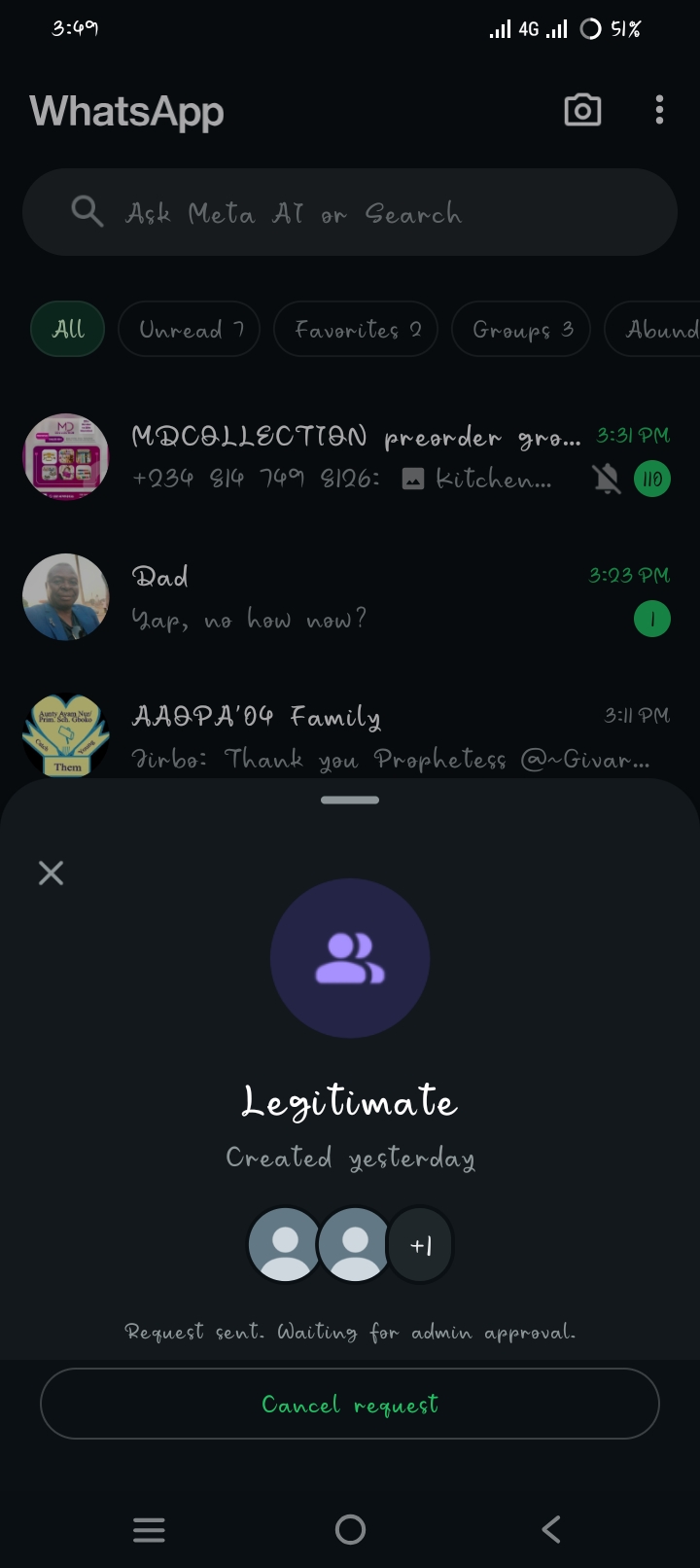The image size is (700, 1568).
Task: Cancel the group join request
Action: point(350,1404)
